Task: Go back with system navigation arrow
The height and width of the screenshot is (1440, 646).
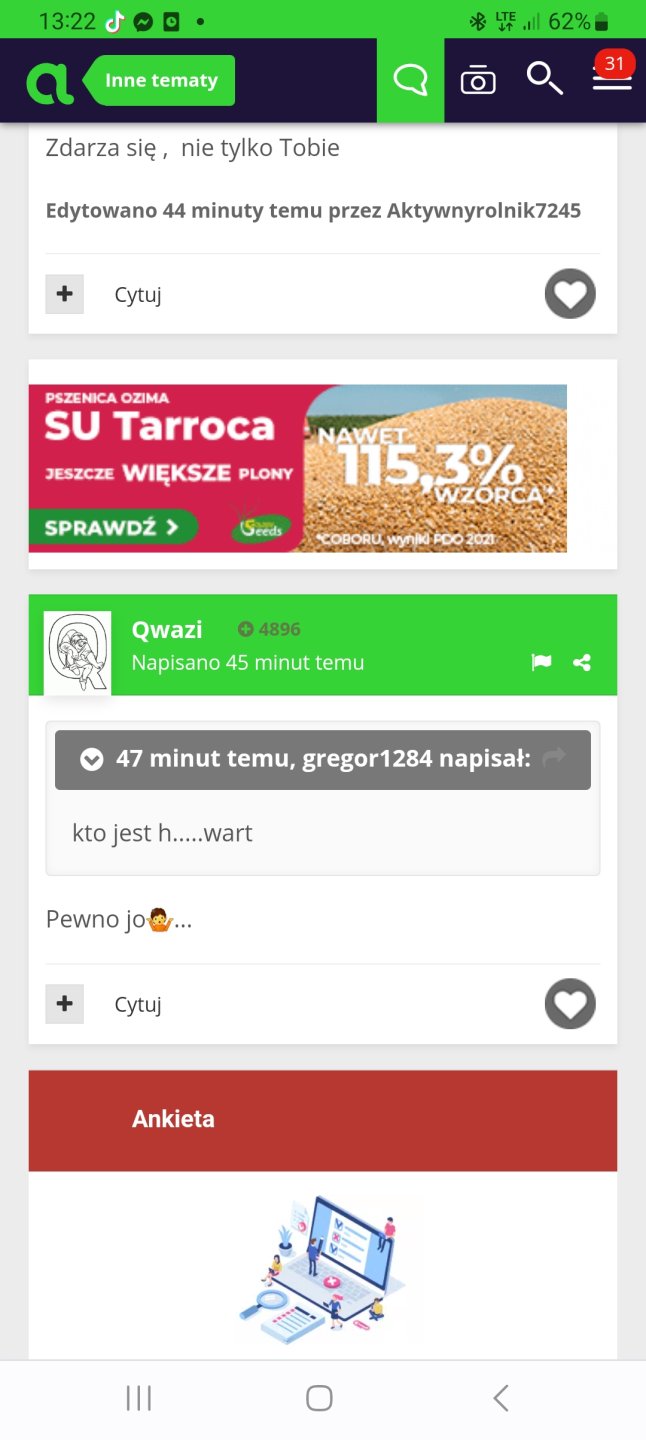Action: [x=501, y=1398]
